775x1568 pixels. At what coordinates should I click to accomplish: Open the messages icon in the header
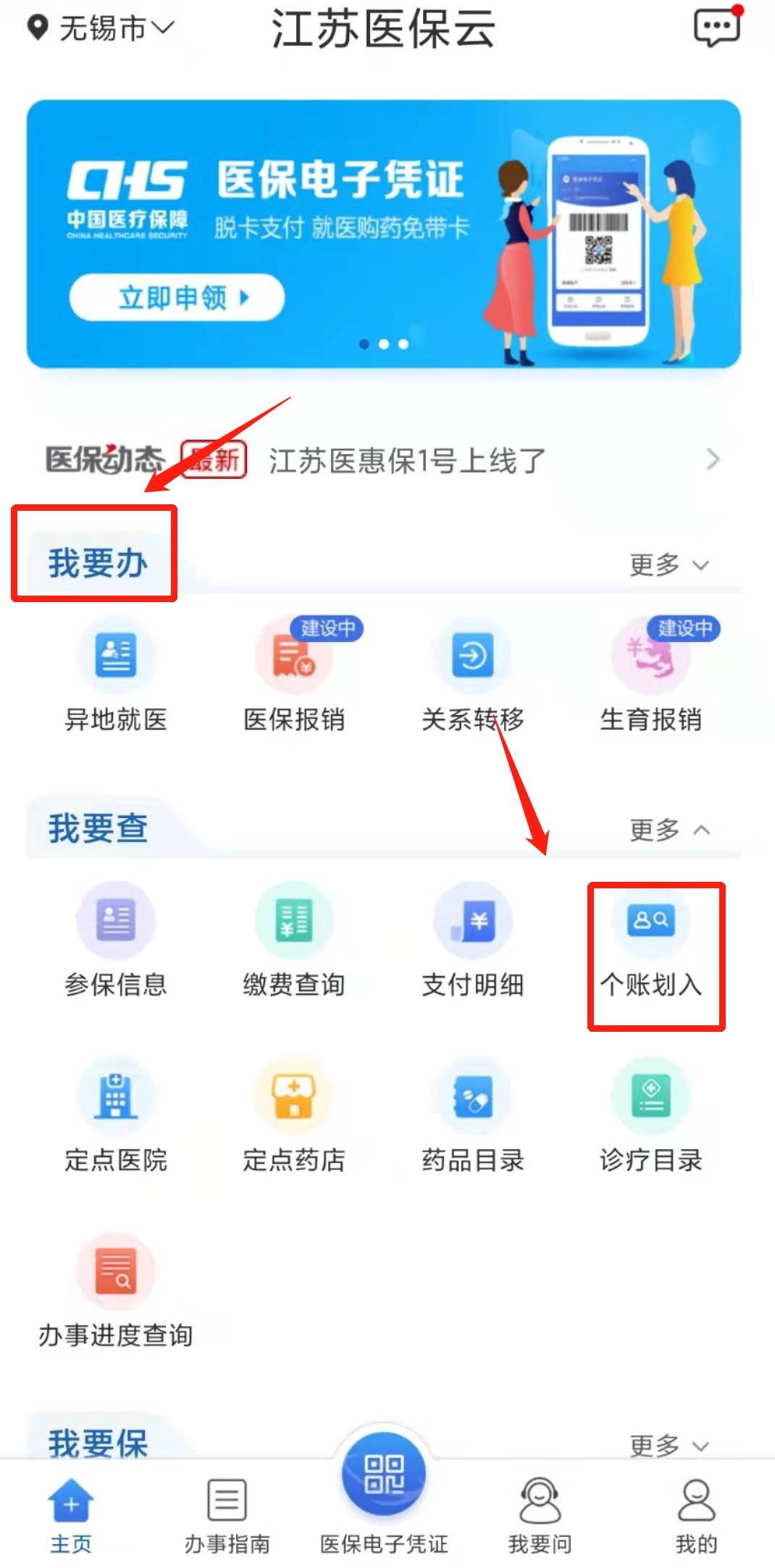point(716,28)
